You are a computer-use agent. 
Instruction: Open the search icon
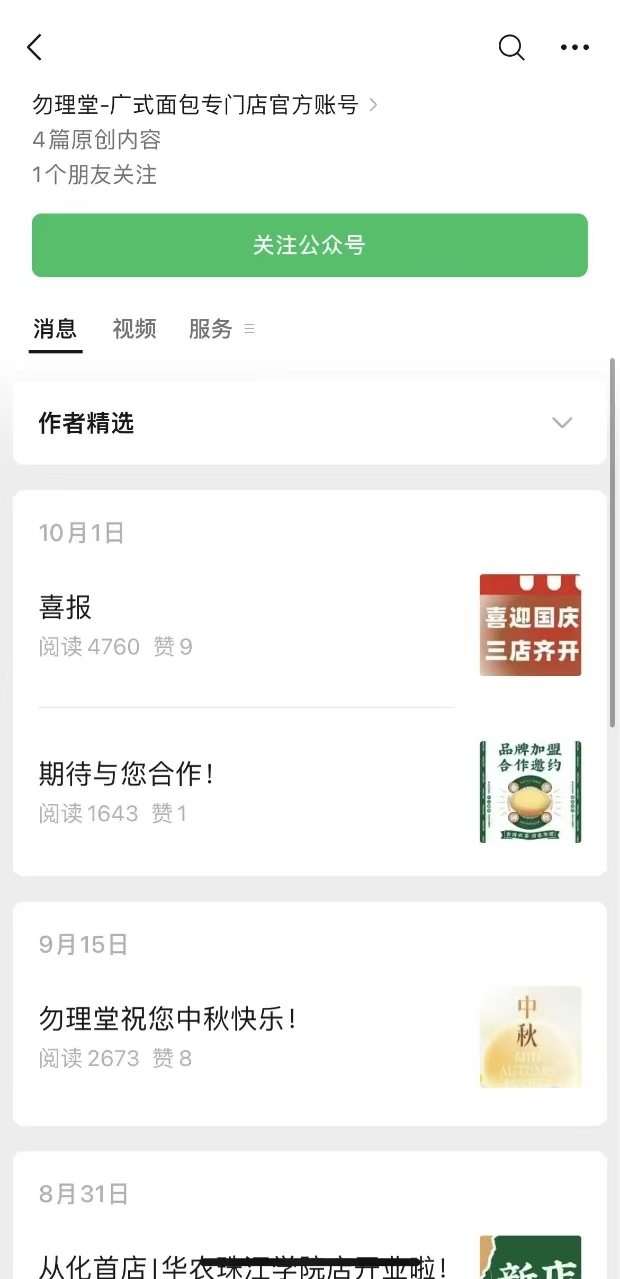511,47
